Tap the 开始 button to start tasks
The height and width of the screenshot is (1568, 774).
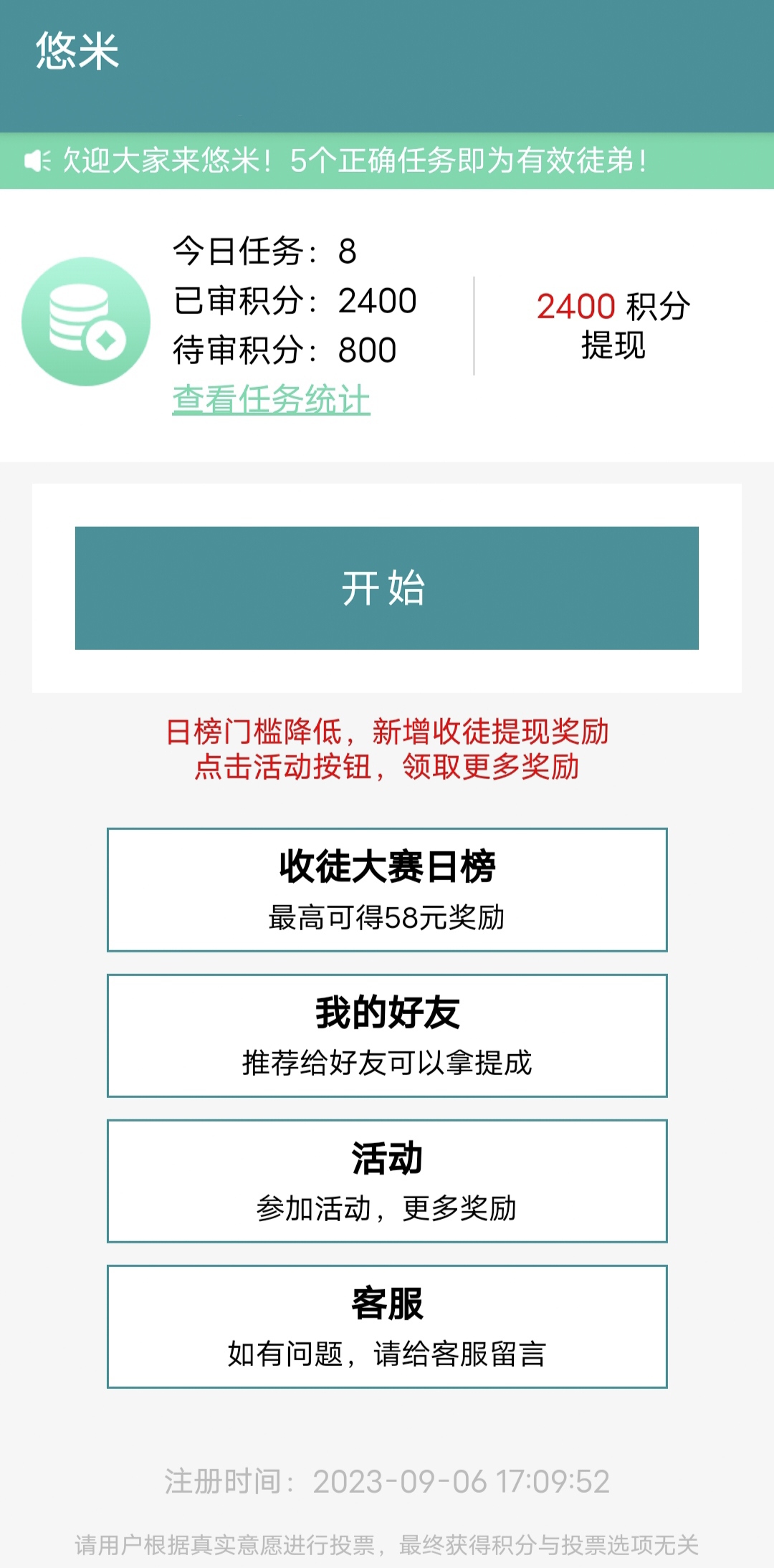click(x=387, y=588)
